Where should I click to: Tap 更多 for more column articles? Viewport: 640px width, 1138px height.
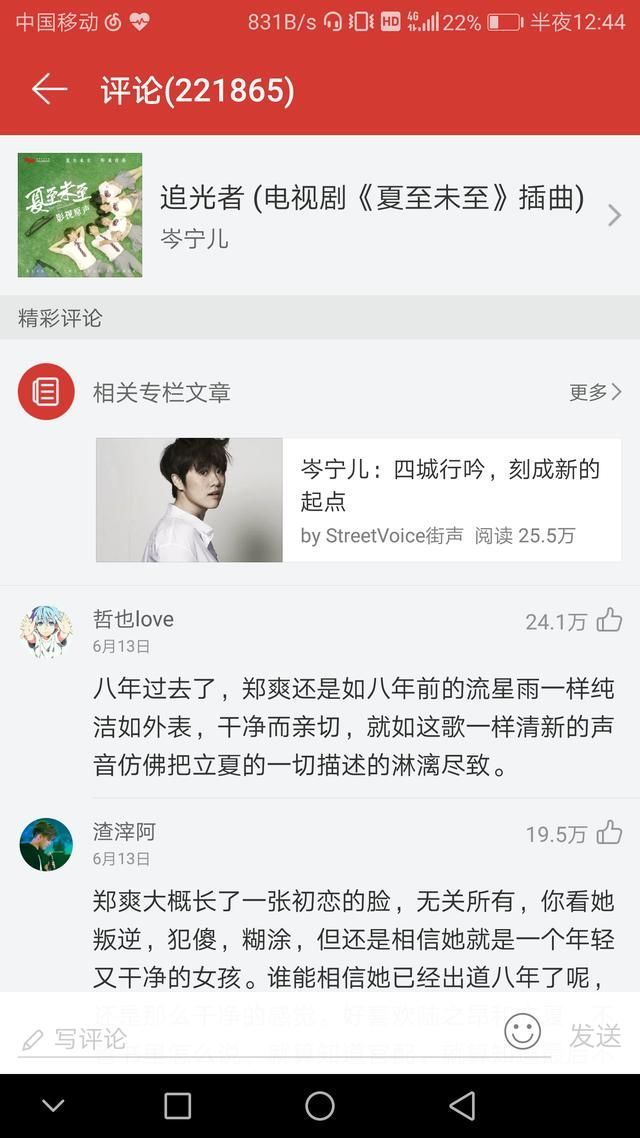[x=595, y=392]
